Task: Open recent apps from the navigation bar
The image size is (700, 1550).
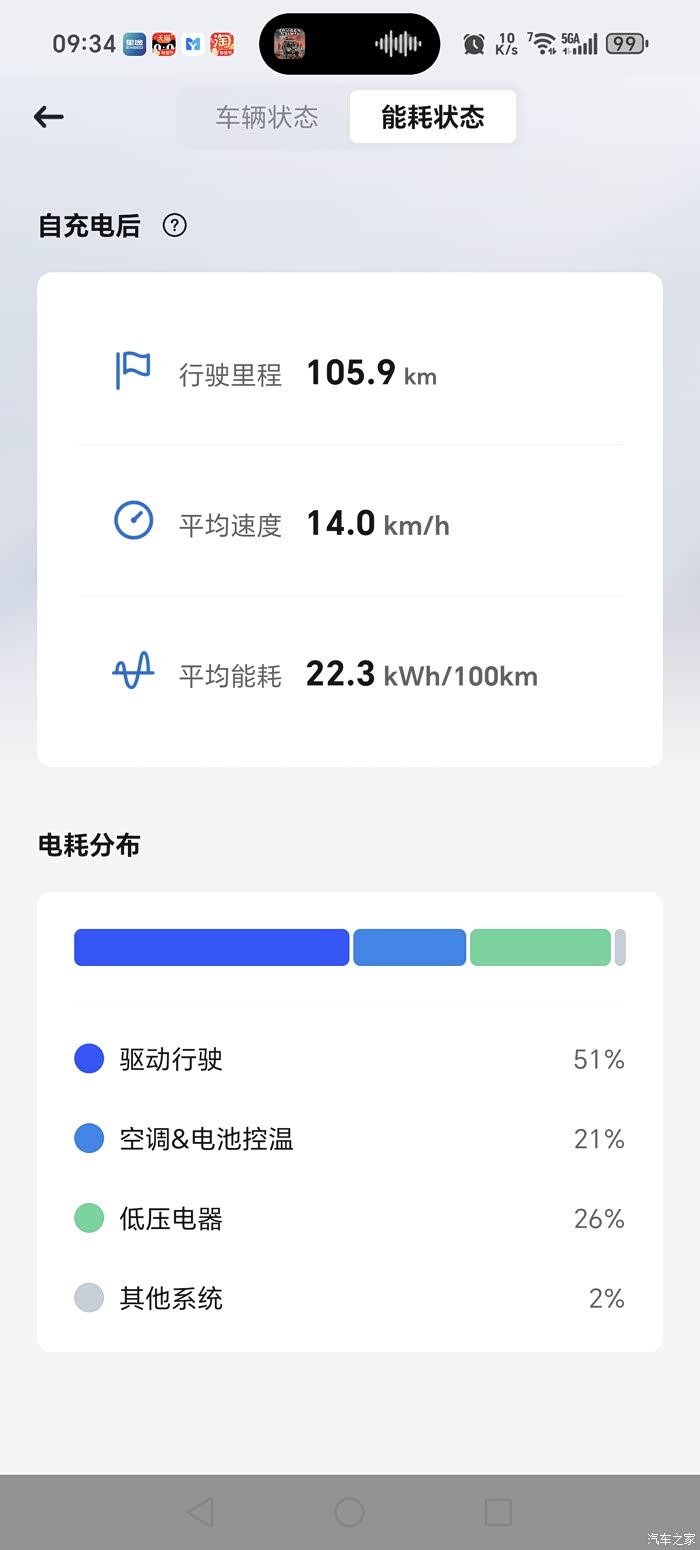Action: pyautogui.click(x=497, y=1511)
